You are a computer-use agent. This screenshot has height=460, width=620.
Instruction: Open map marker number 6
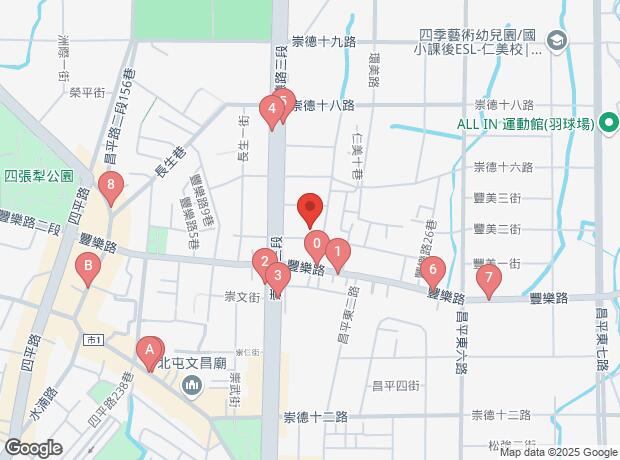coord(432,269)
